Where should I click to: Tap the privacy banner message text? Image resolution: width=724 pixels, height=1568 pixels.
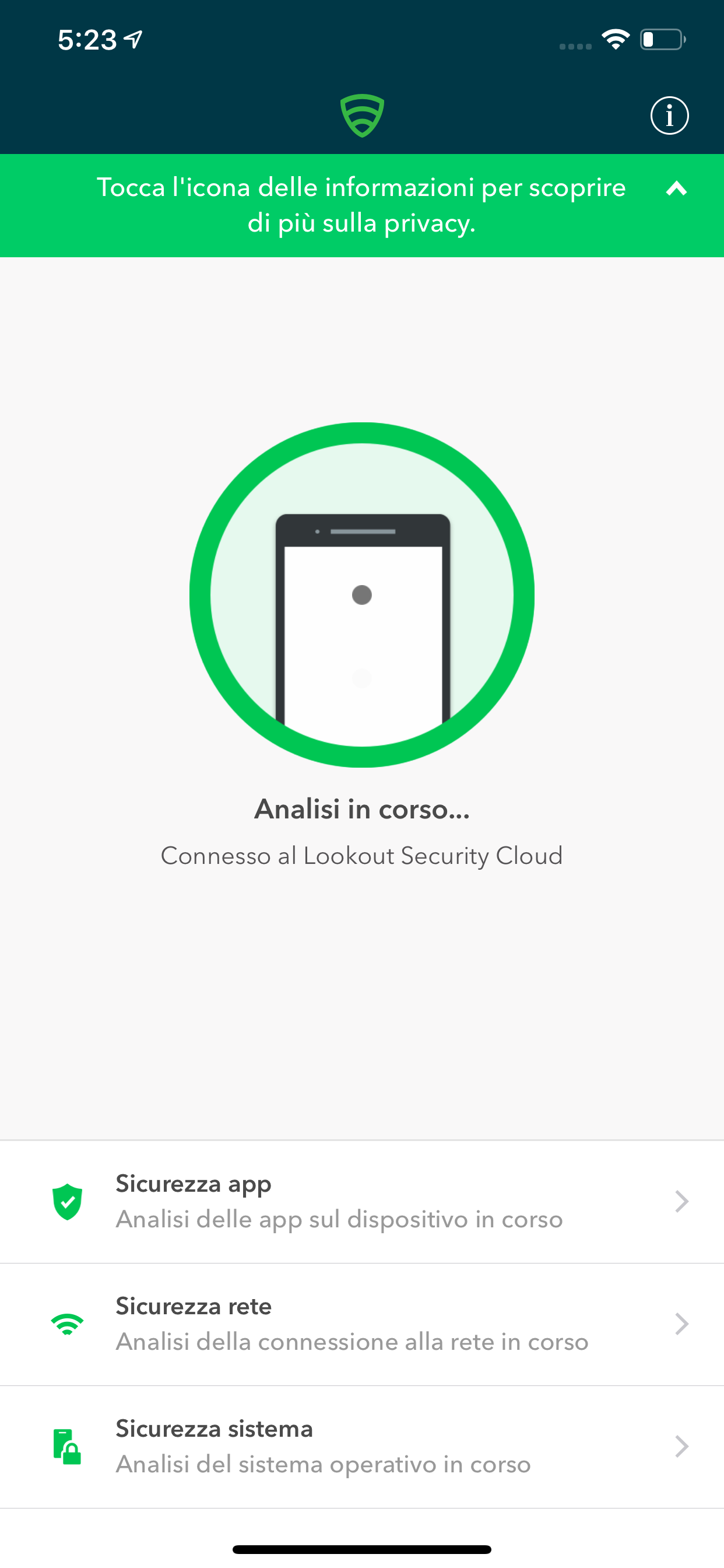[x=361, y=205]
